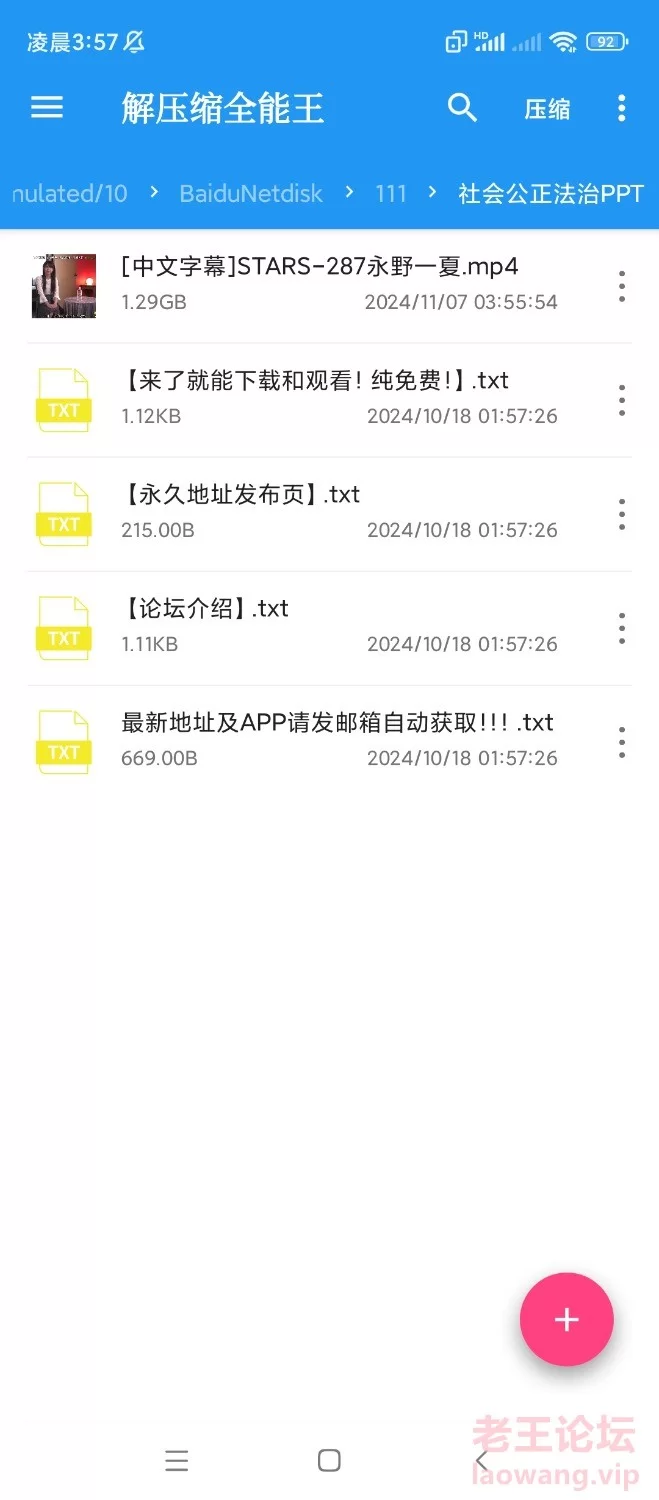Open the 【永久地址发布页】.txt file
This screenshot has height=1500, width=659.
[x=241, y=495]
